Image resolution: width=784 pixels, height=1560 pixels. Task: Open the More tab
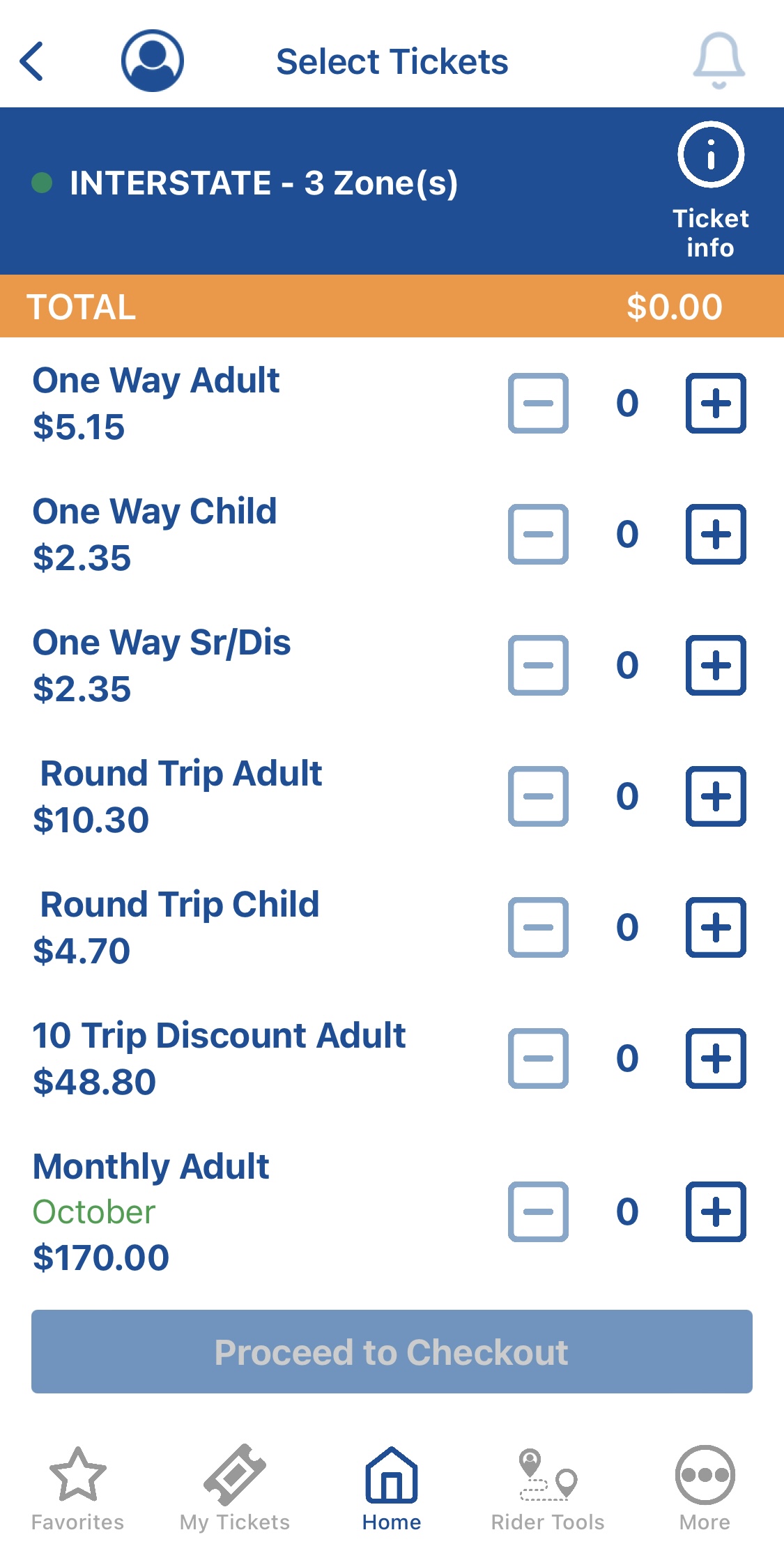(x=705, y=1488)
